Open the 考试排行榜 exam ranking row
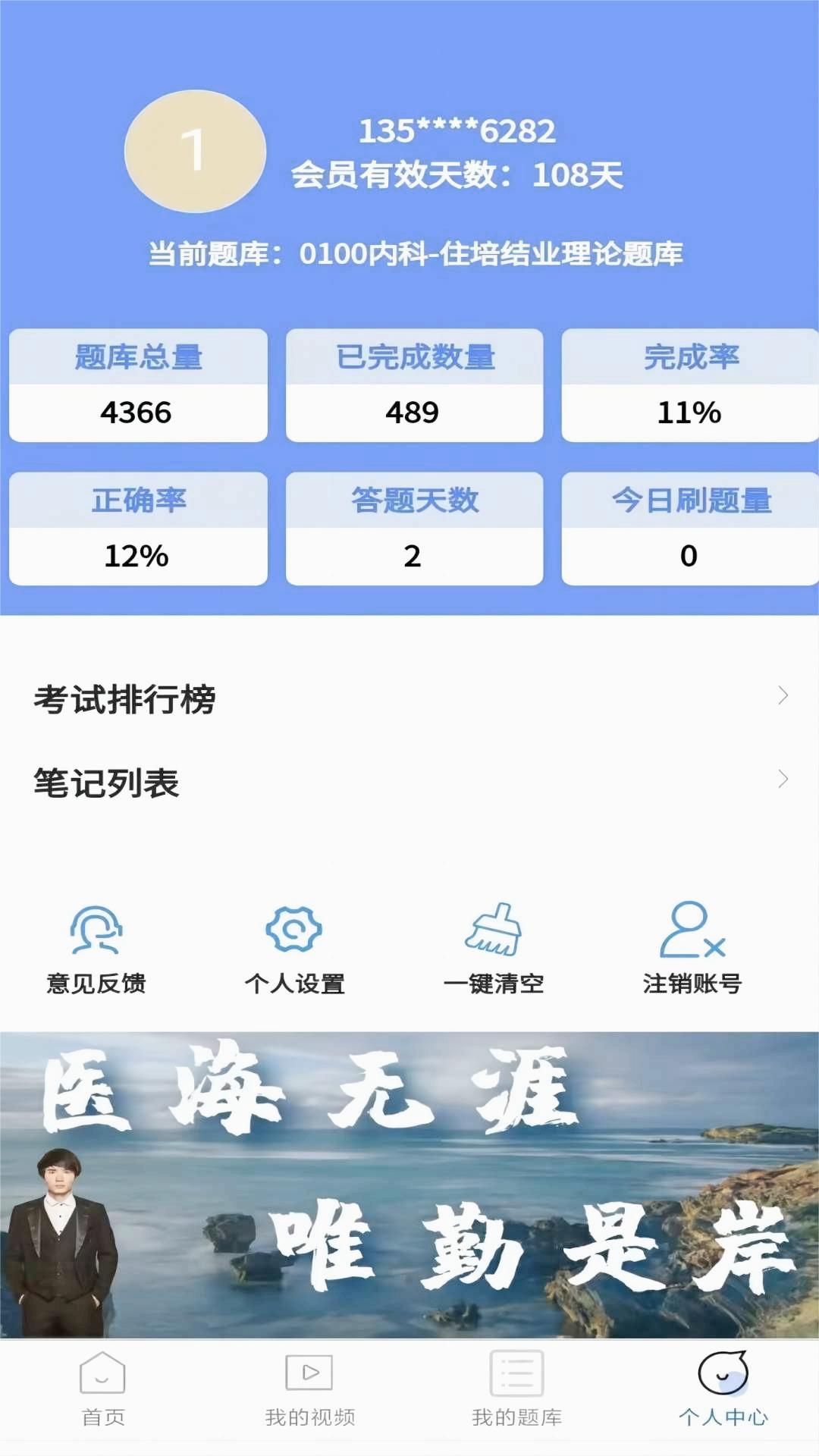The image size is (819, 1456). point(409,698)
